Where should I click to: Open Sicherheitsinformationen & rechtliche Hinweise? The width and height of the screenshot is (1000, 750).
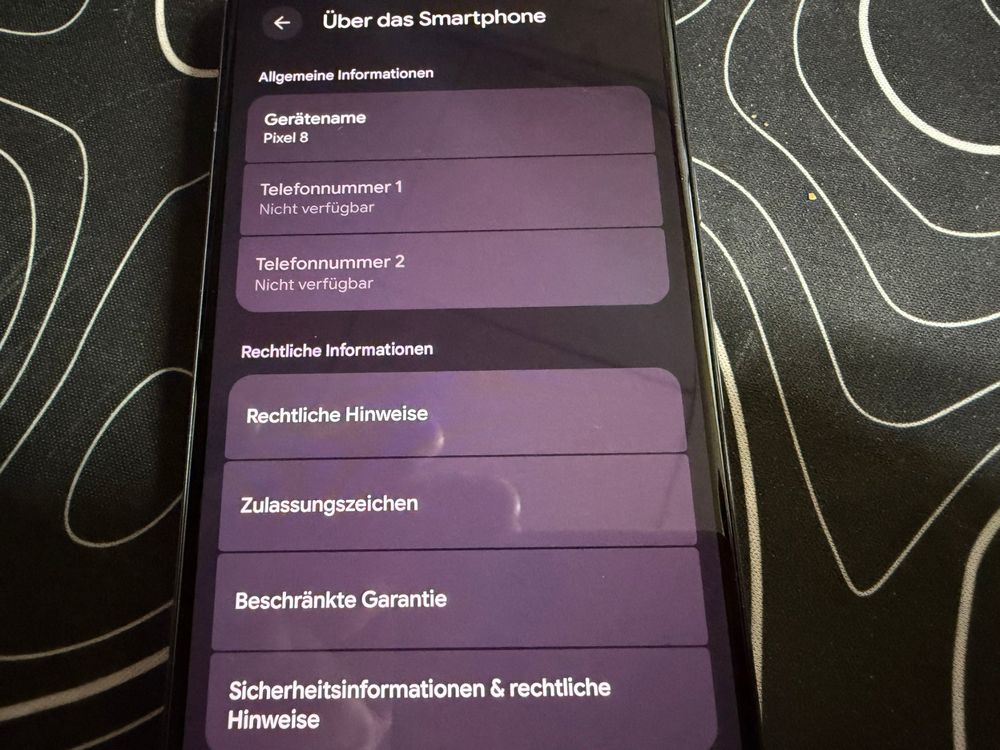(462, 700)
